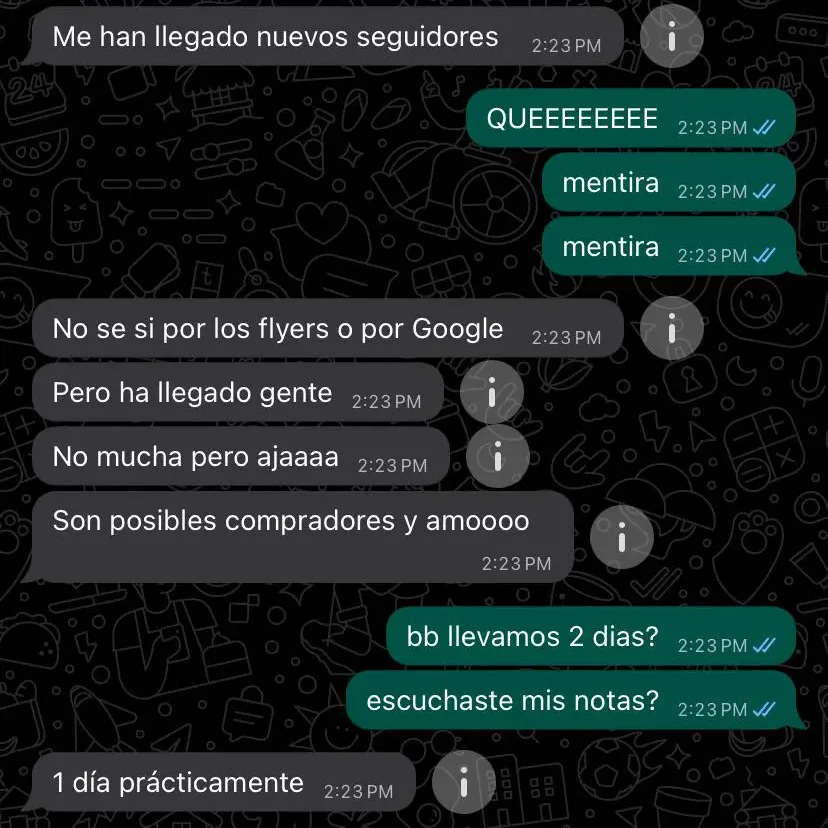Open info icon beside 'Son posibles compradores y amoooo'
Screen dimensions: 828x828
(621, 537)
